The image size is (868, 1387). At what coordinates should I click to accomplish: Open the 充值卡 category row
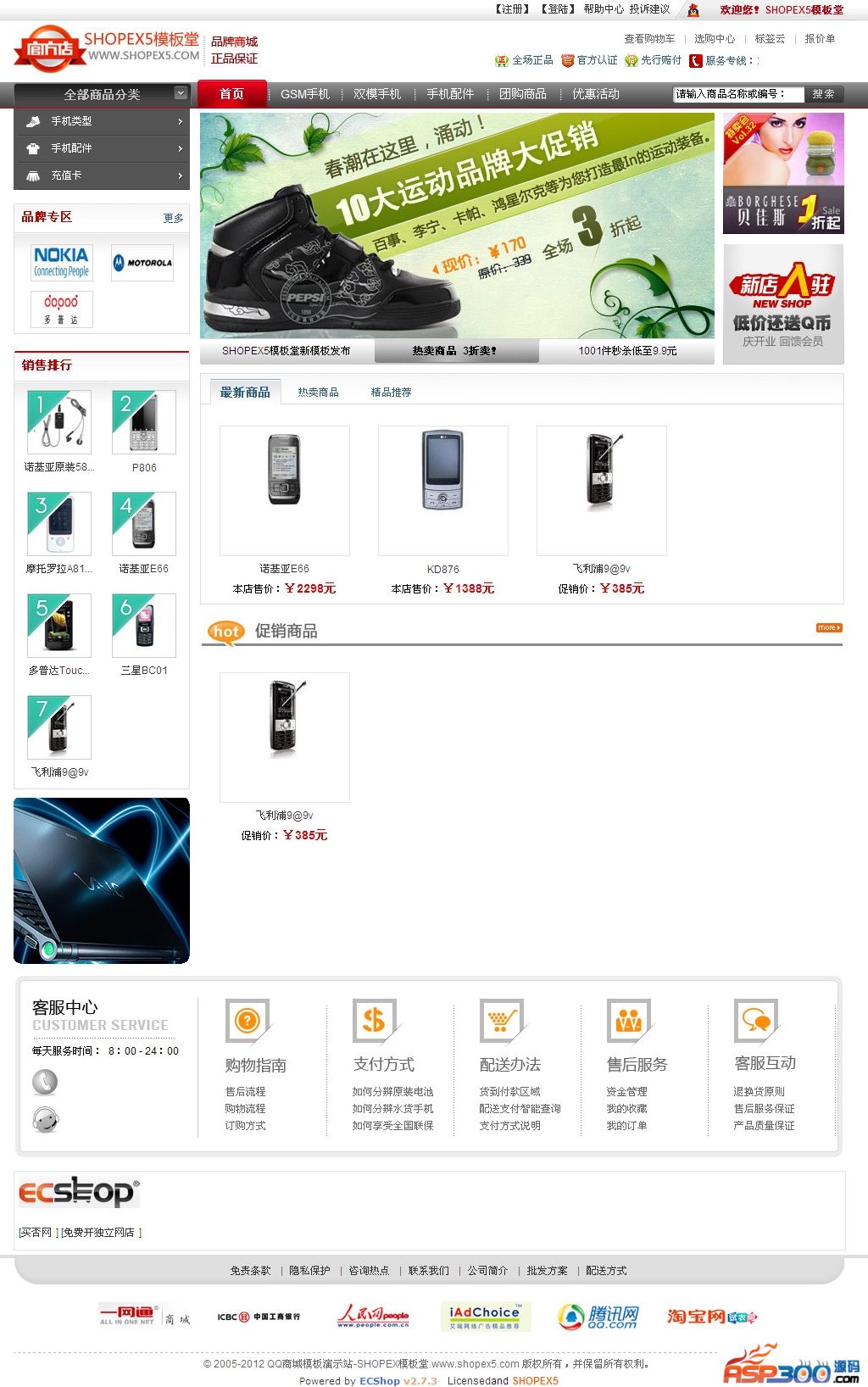(102, 175)
